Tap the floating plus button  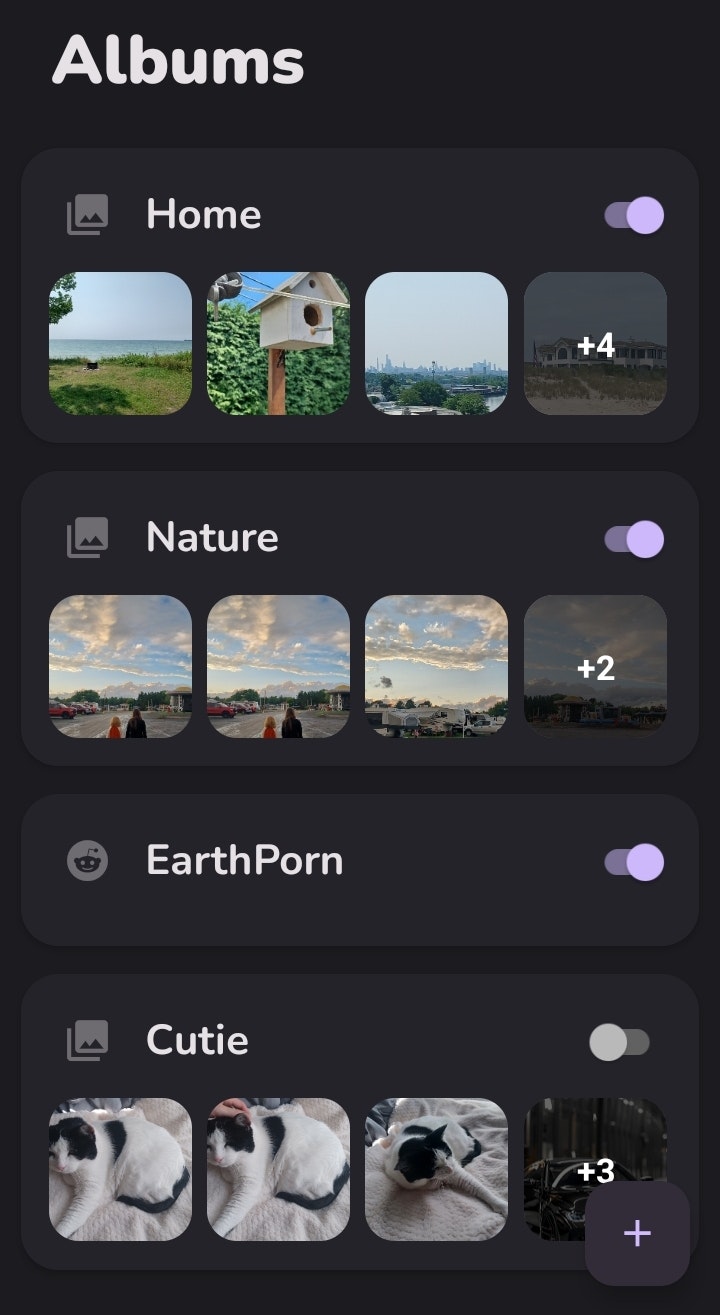click(x=636, y=1233)
